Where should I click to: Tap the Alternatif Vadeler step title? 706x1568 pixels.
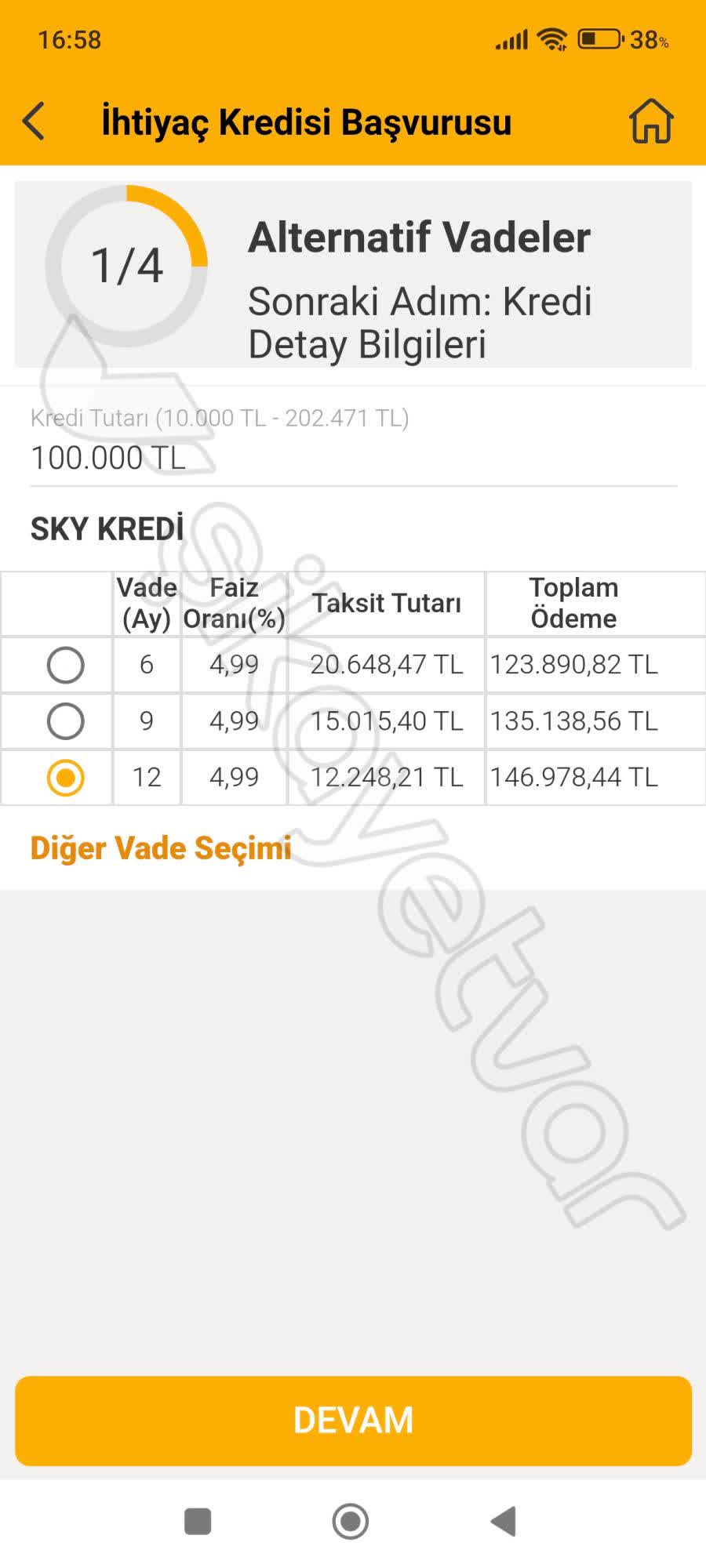tap(420, 238)
